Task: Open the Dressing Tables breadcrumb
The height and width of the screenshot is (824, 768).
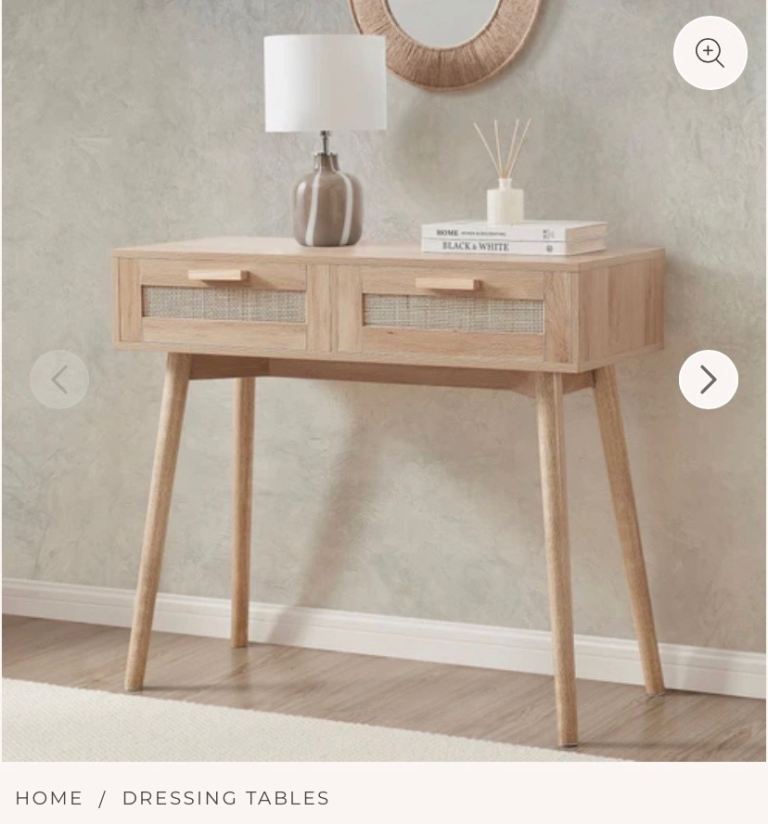Action: click(226, 798)
